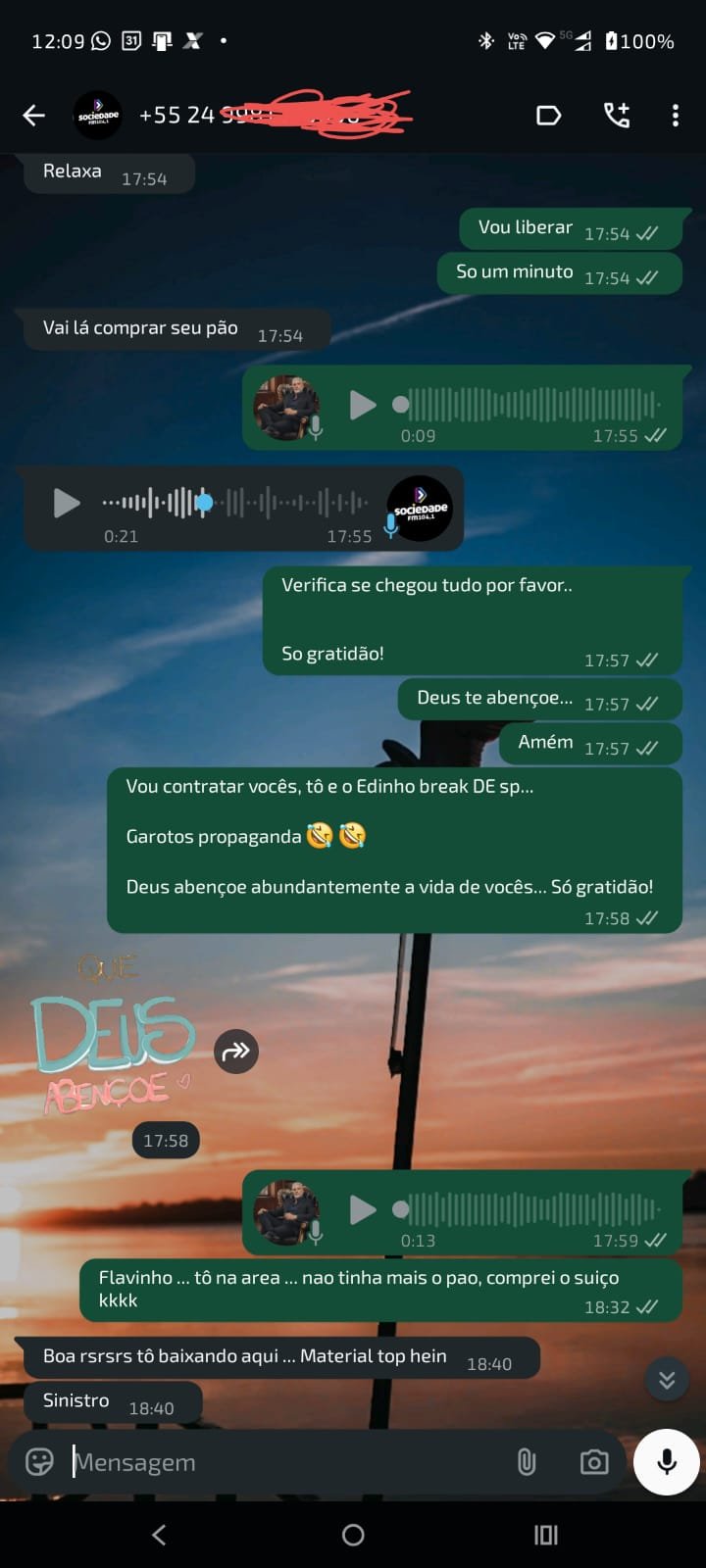This screenshot has width=706, height=1568.
Task: Open the emoji picker
Action: pos(39,1462)
